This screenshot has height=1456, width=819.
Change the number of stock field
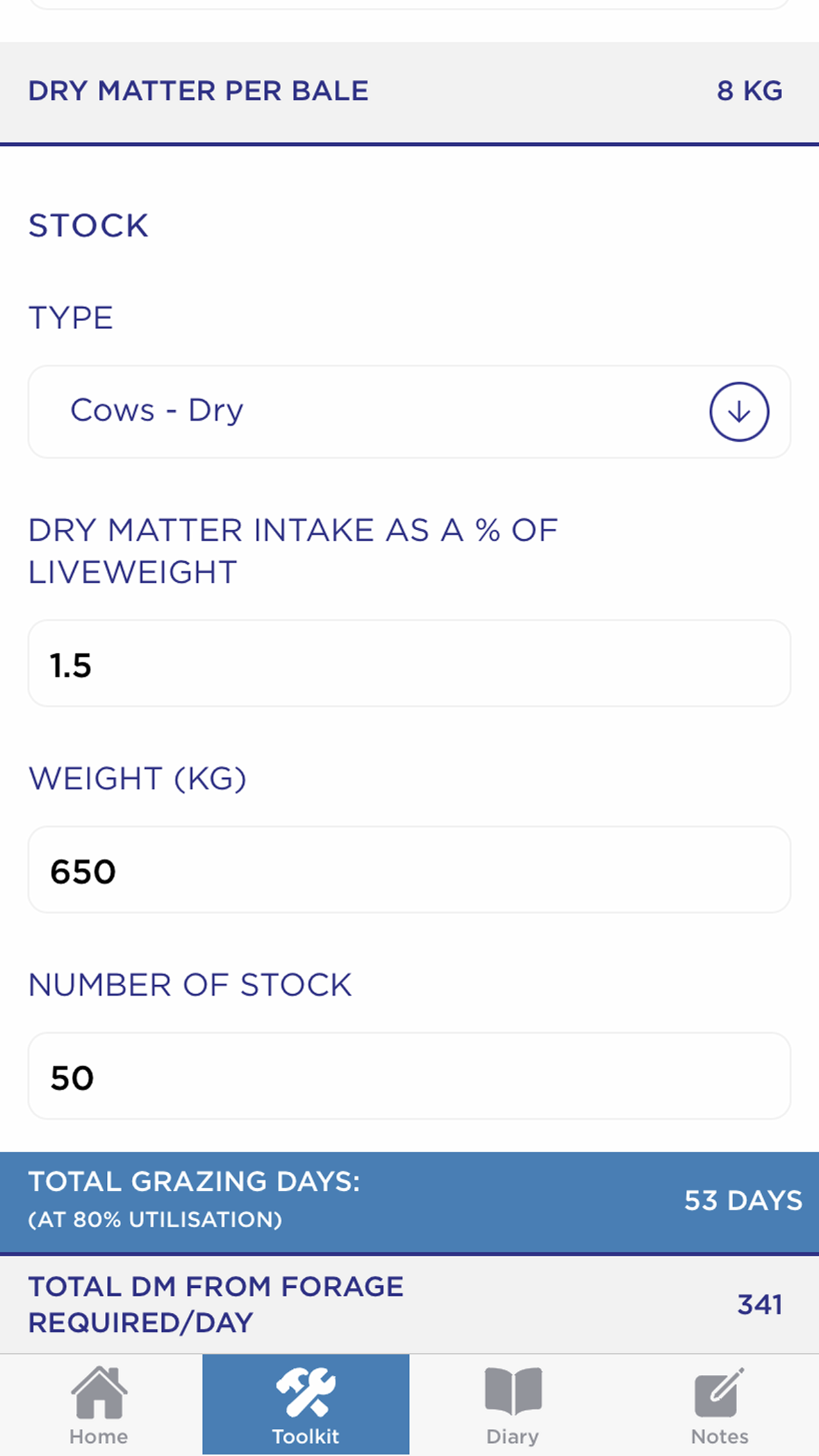click(409, 1076)
